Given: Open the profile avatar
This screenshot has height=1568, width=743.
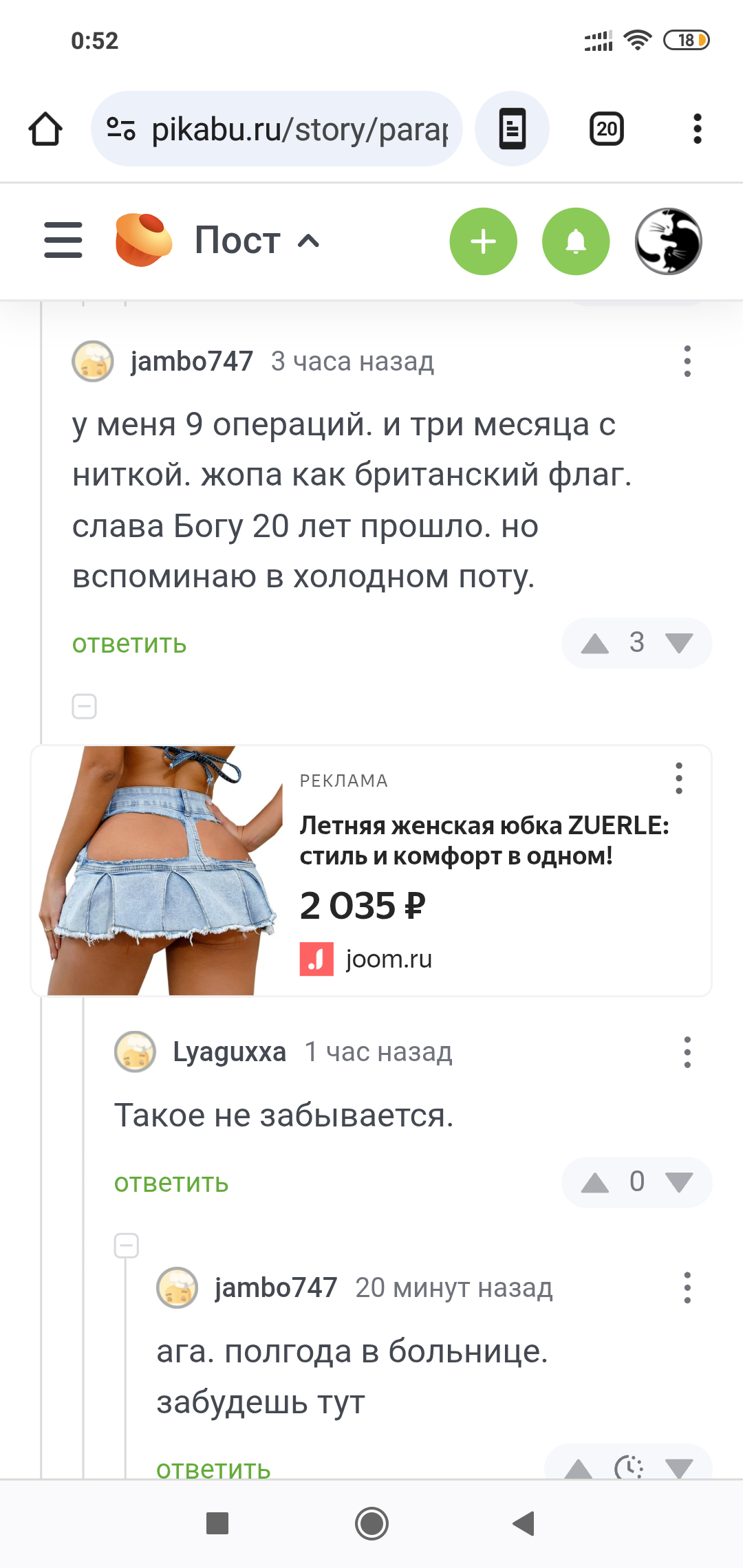Looking at the screenshot, I should pyautogui.click(x=668, y=241).
